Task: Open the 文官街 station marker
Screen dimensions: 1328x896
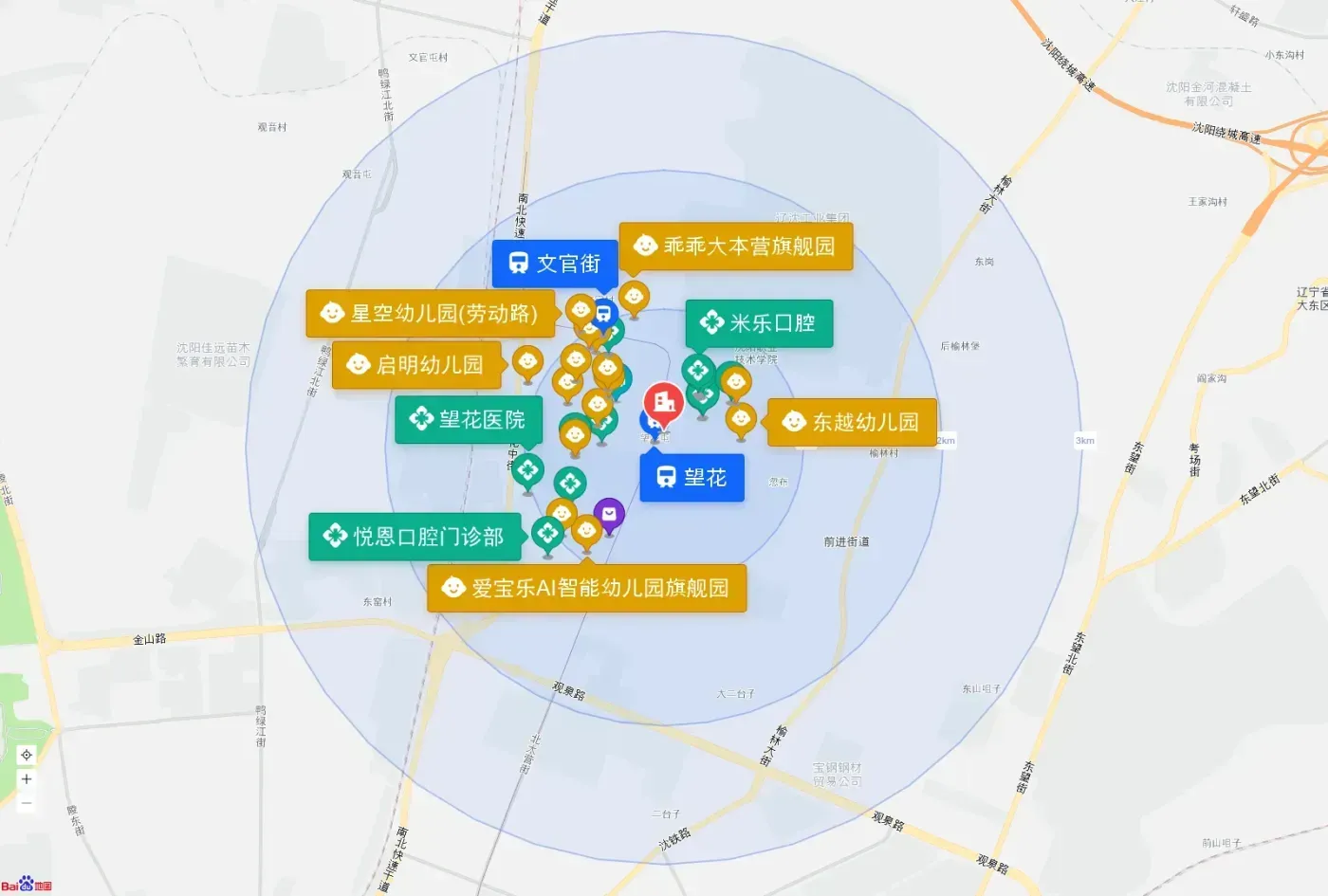Action: [555, 264]
